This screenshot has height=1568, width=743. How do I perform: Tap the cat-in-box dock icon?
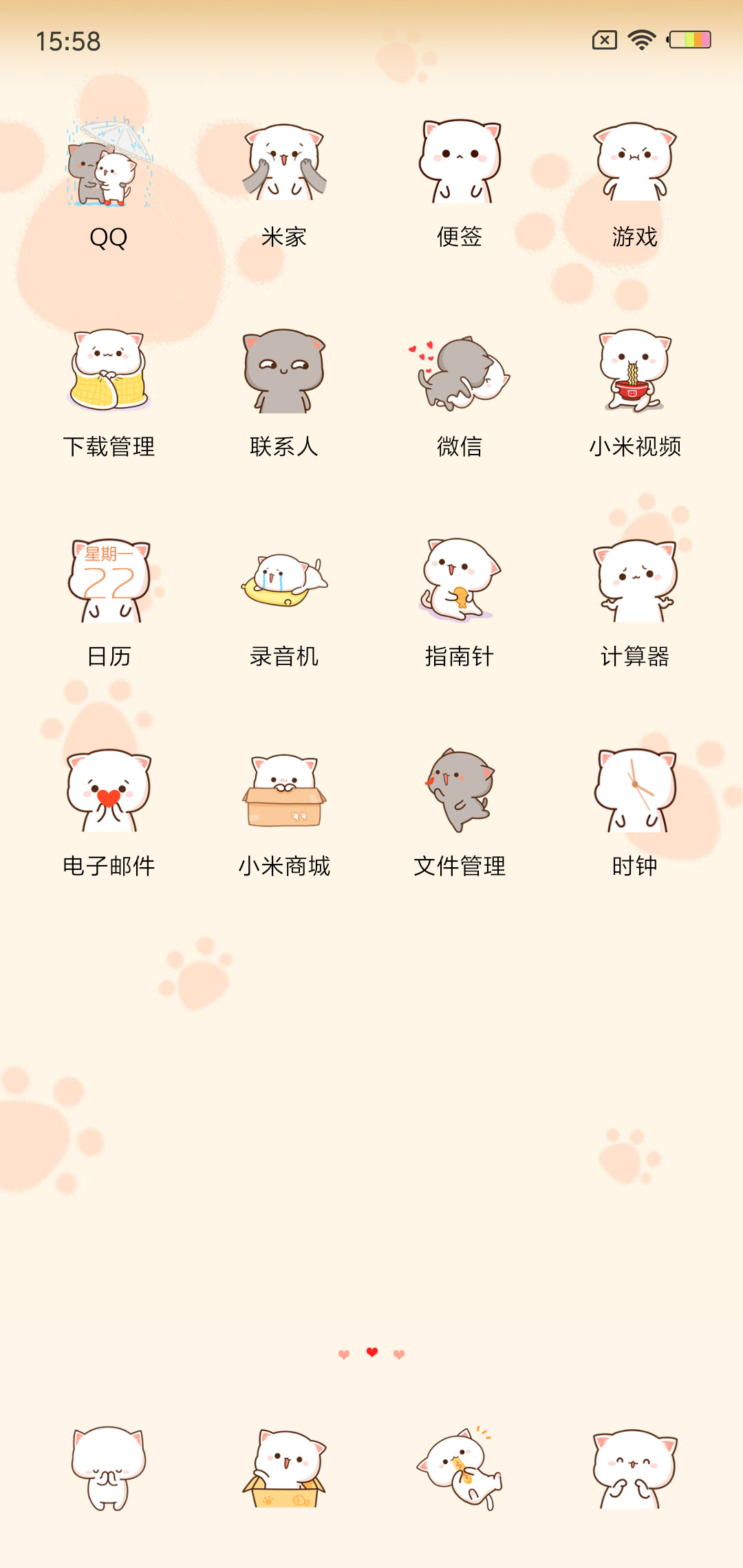pyautogui.click(x=284, y=1468)
